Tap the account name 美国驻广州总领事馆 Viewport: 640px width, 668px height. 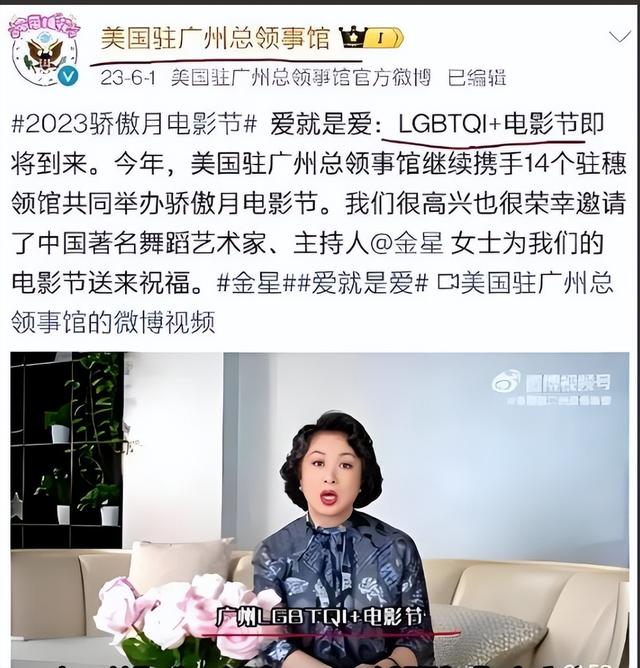coord(215,39)
